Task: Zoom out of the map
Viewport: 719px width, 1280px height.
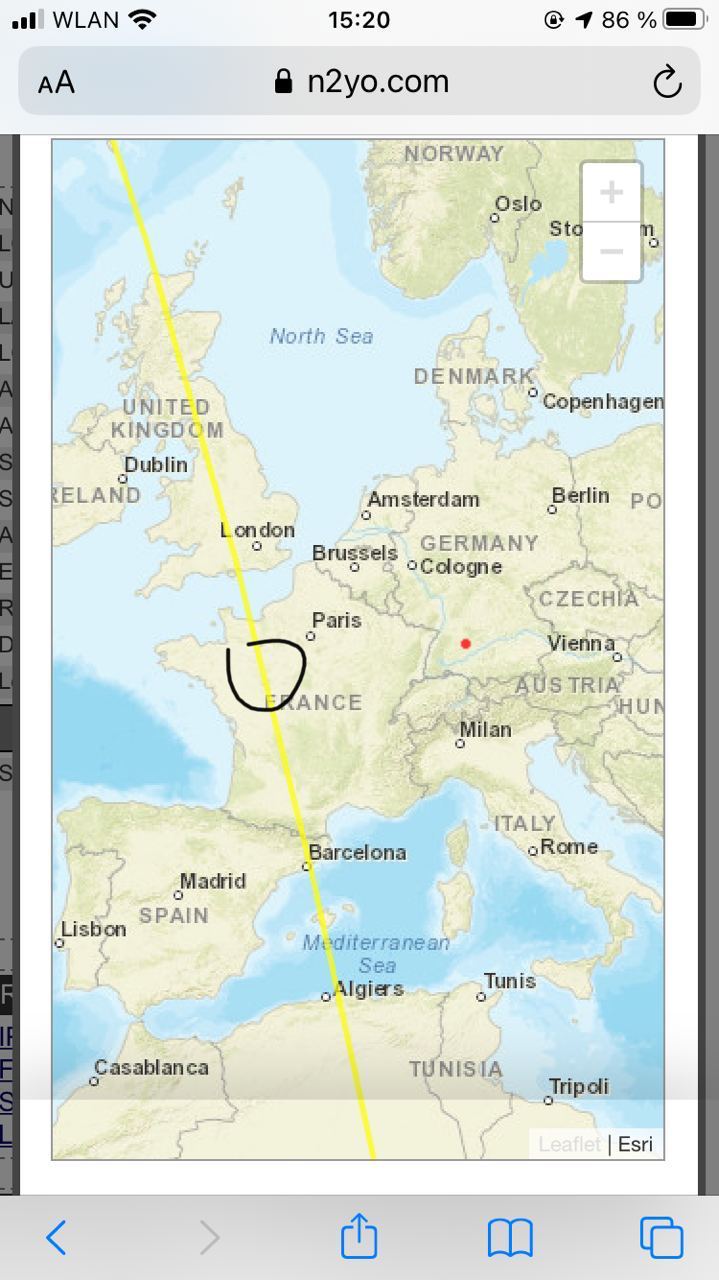Action: (611, 251)
